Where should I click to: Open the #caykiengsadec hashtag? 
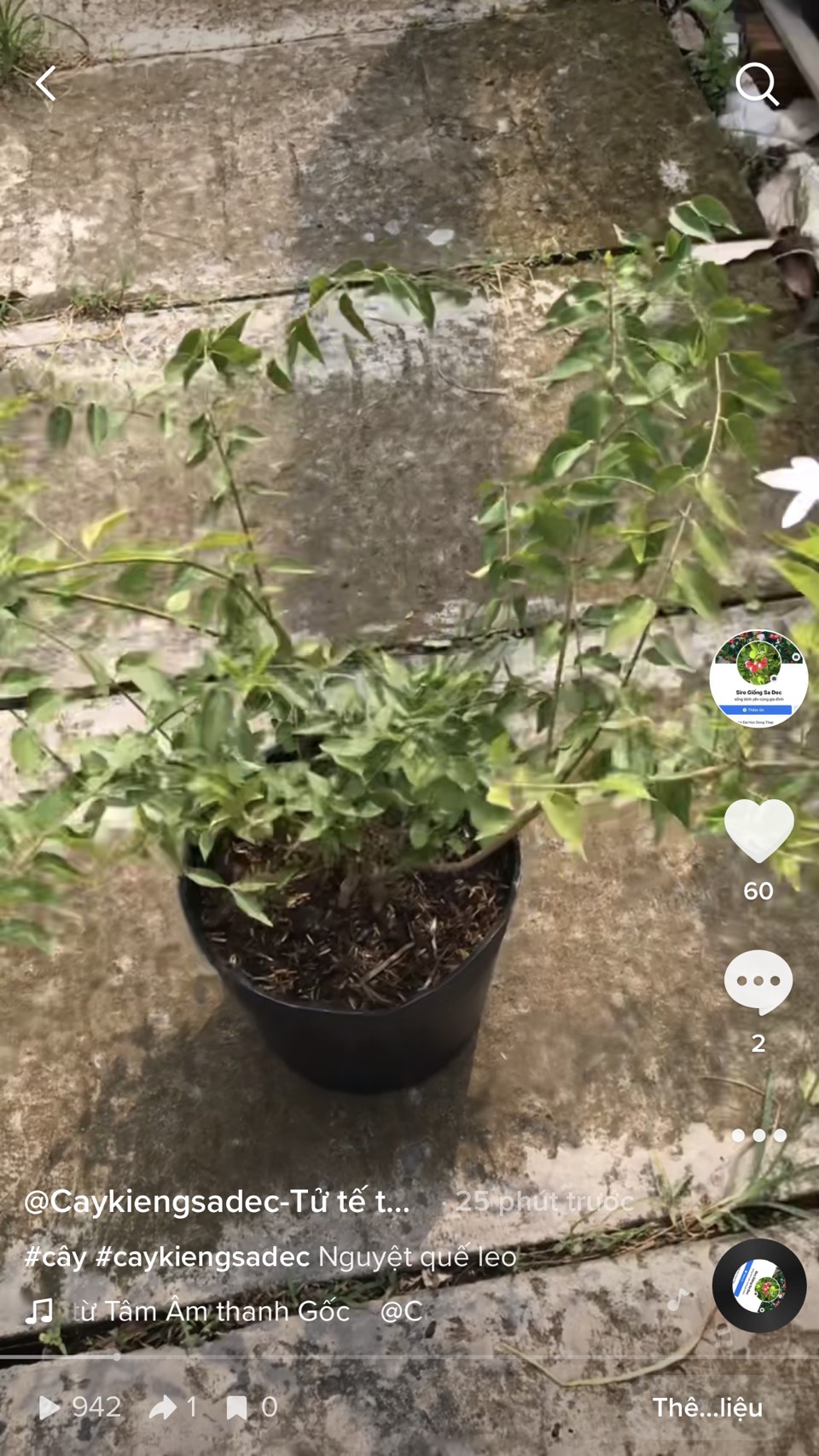point(202,1256)
